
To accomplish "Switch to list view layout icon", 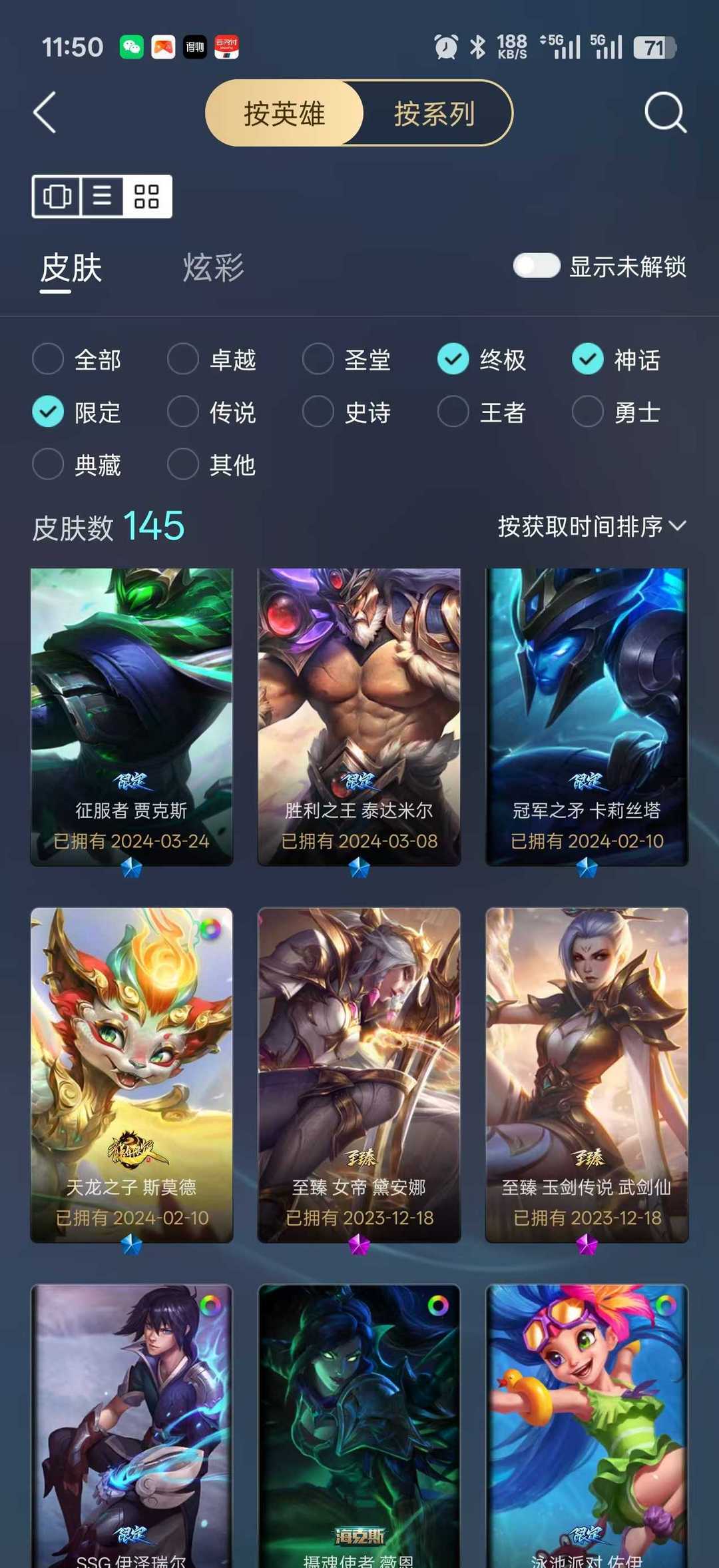I will (102, 196).
